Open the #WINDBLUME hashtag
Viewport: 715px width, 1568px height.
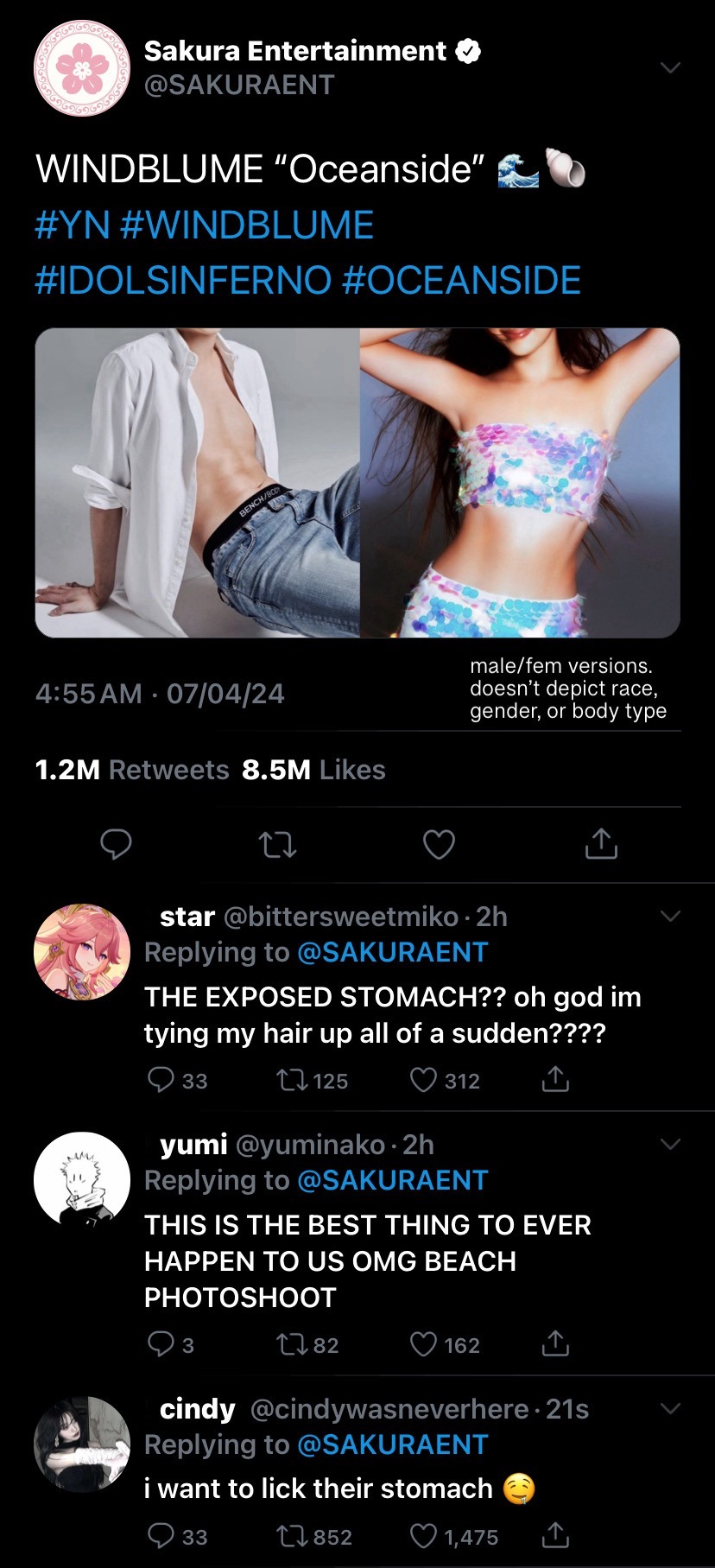pyautogui.click(x=247, y=225)
